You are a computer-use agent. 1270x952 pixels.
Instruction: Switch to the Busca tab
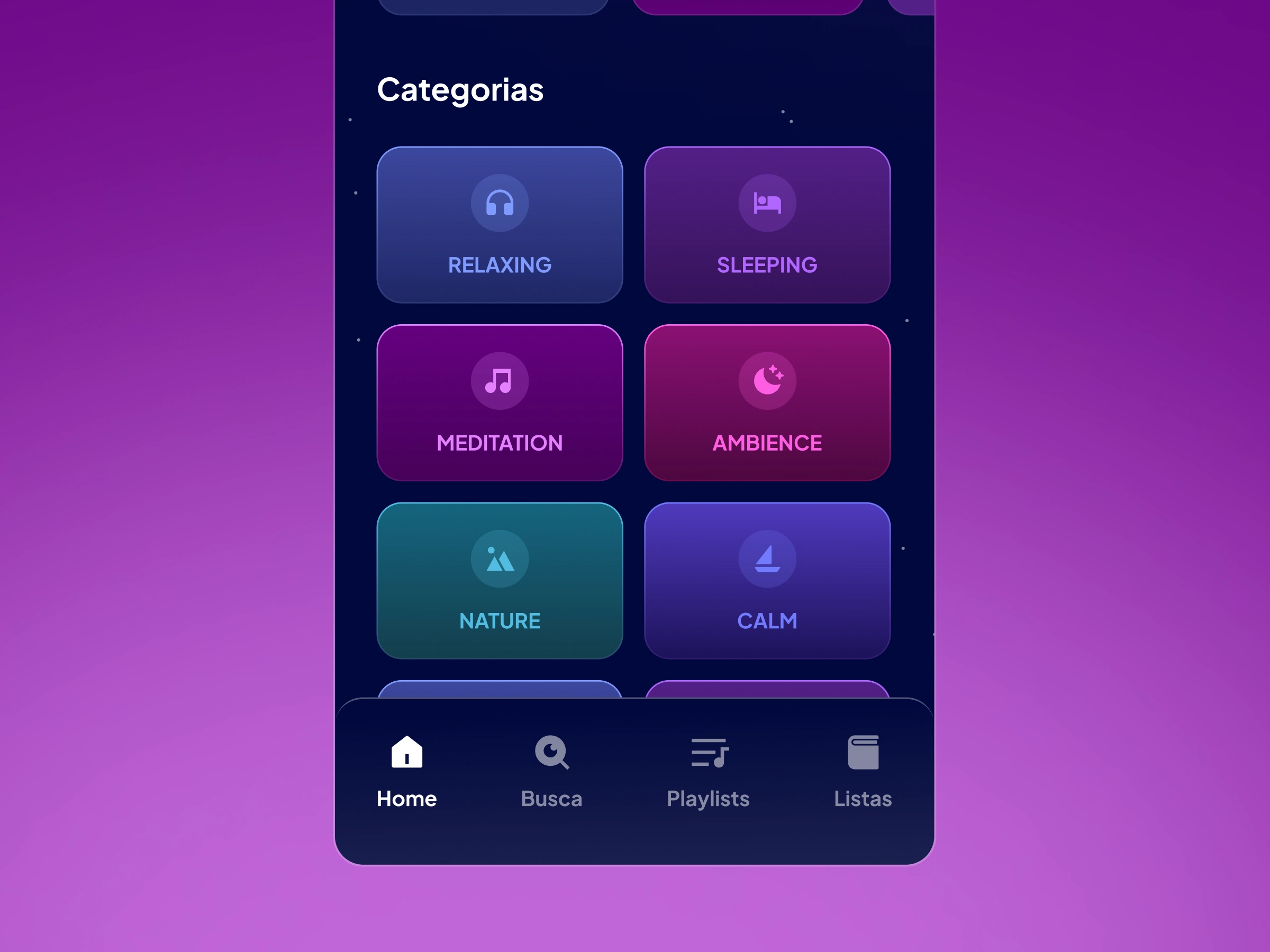(551, 771)
